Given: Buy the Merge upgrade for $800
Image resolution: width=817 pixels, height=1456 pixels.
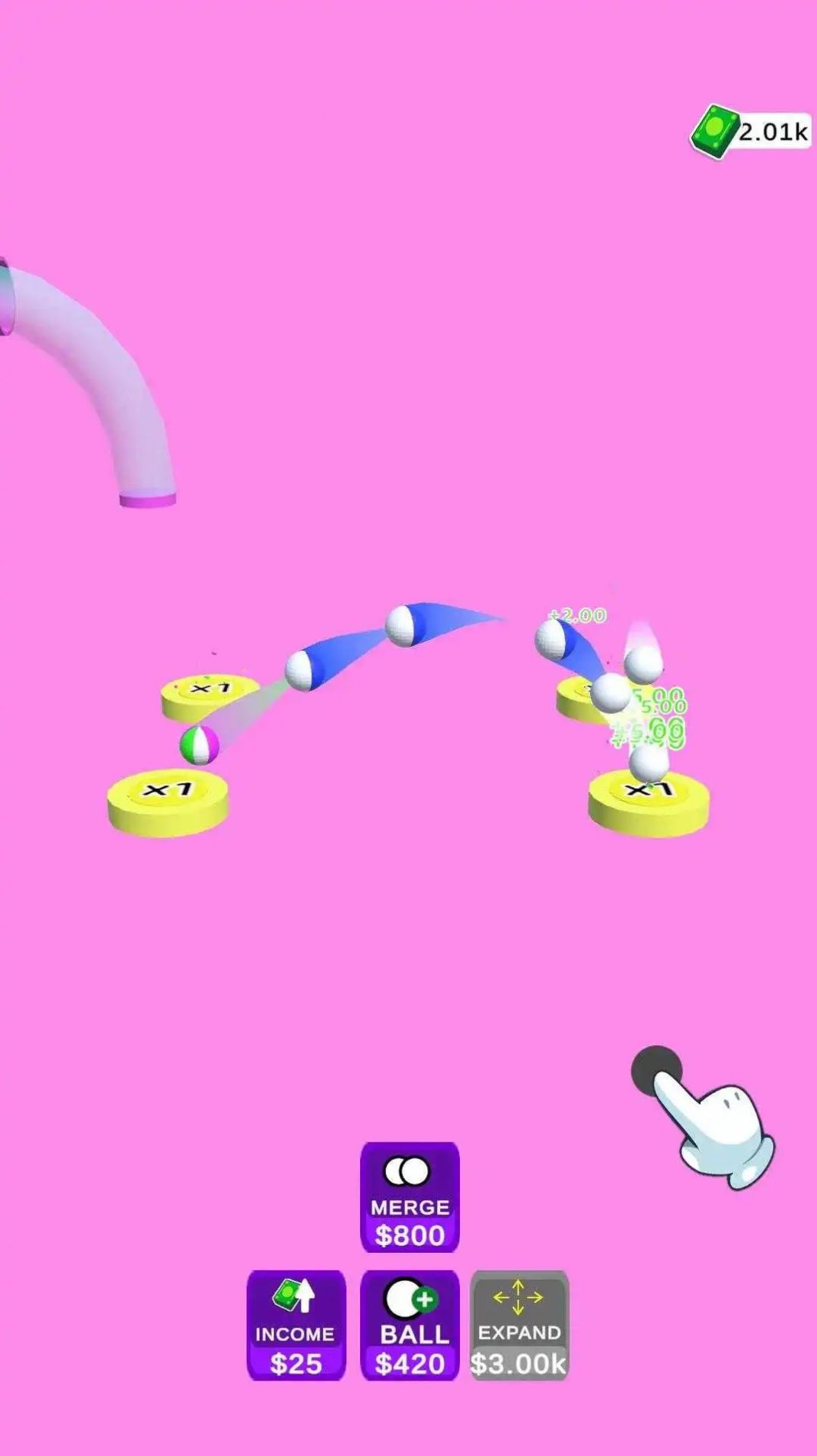Looking at the screenshot, I should click(410, 1197).
